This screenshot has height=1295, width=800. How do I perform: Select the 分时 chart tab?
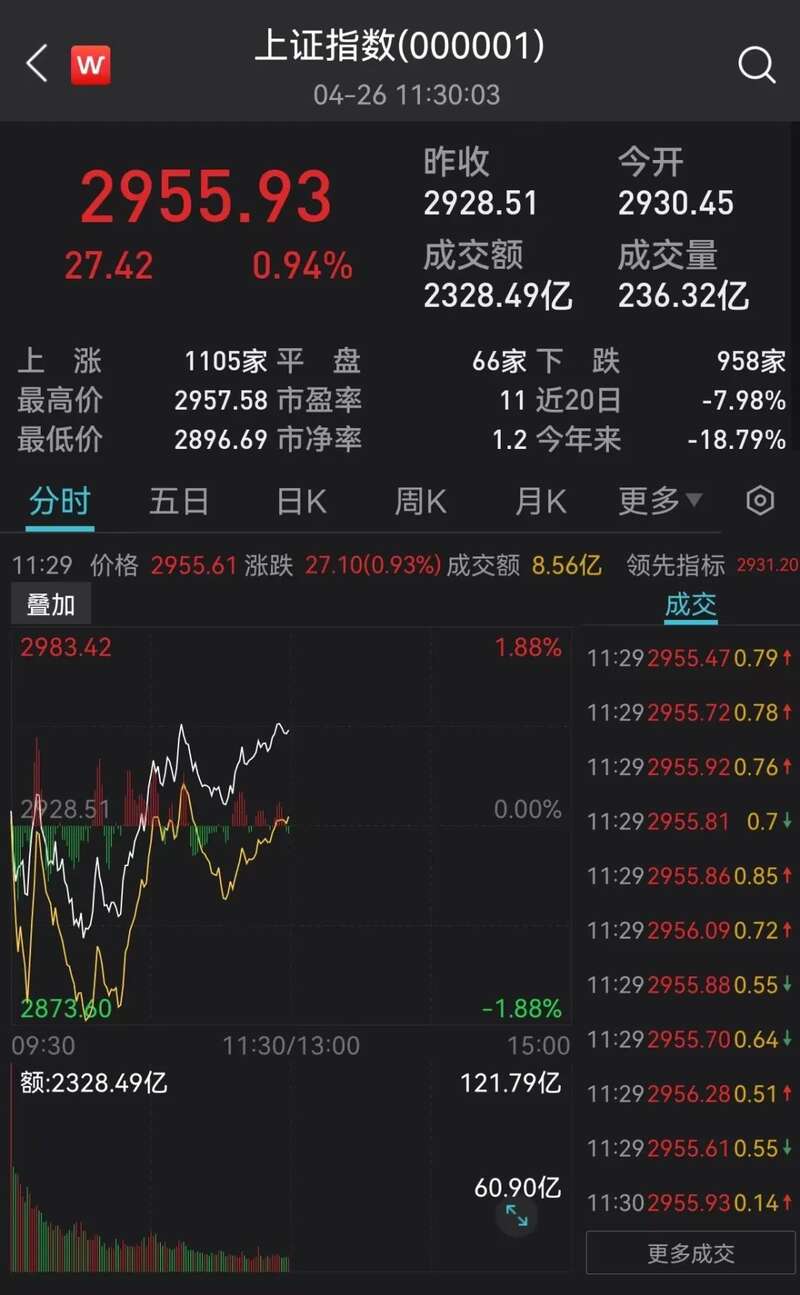59,501
